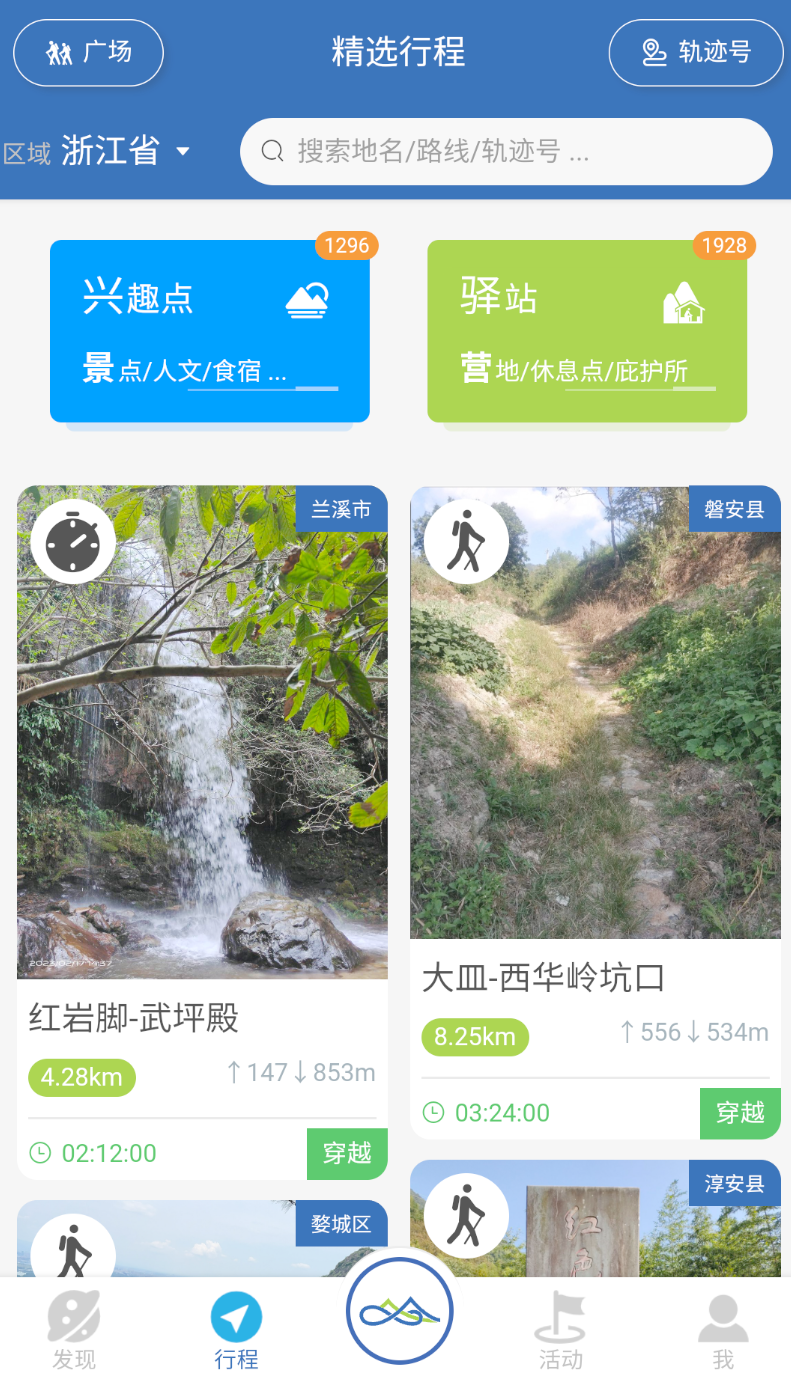
Task: Open the 兴趣点 card
Action: 210,331
